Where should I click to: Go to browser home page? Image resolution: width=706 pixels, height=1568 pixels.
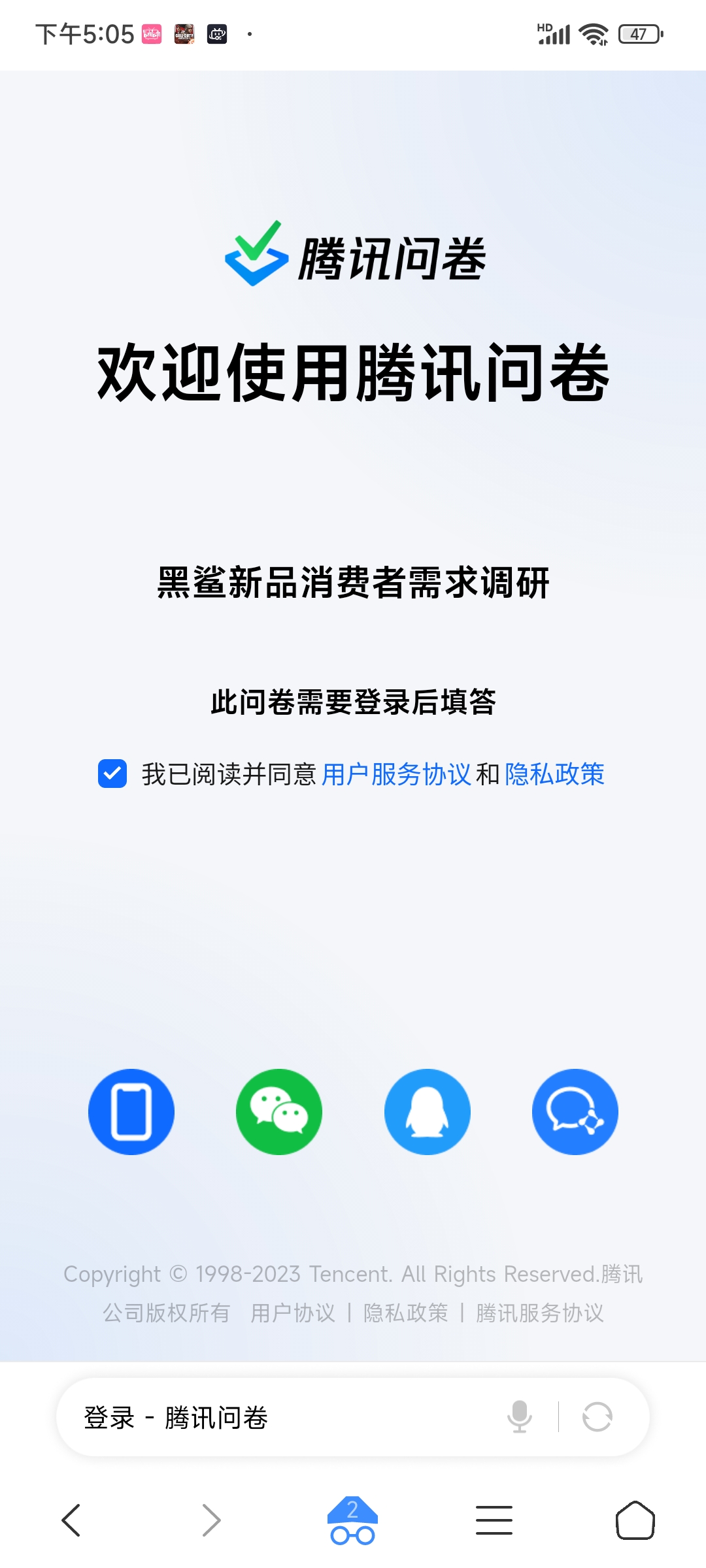[635, 1520]
